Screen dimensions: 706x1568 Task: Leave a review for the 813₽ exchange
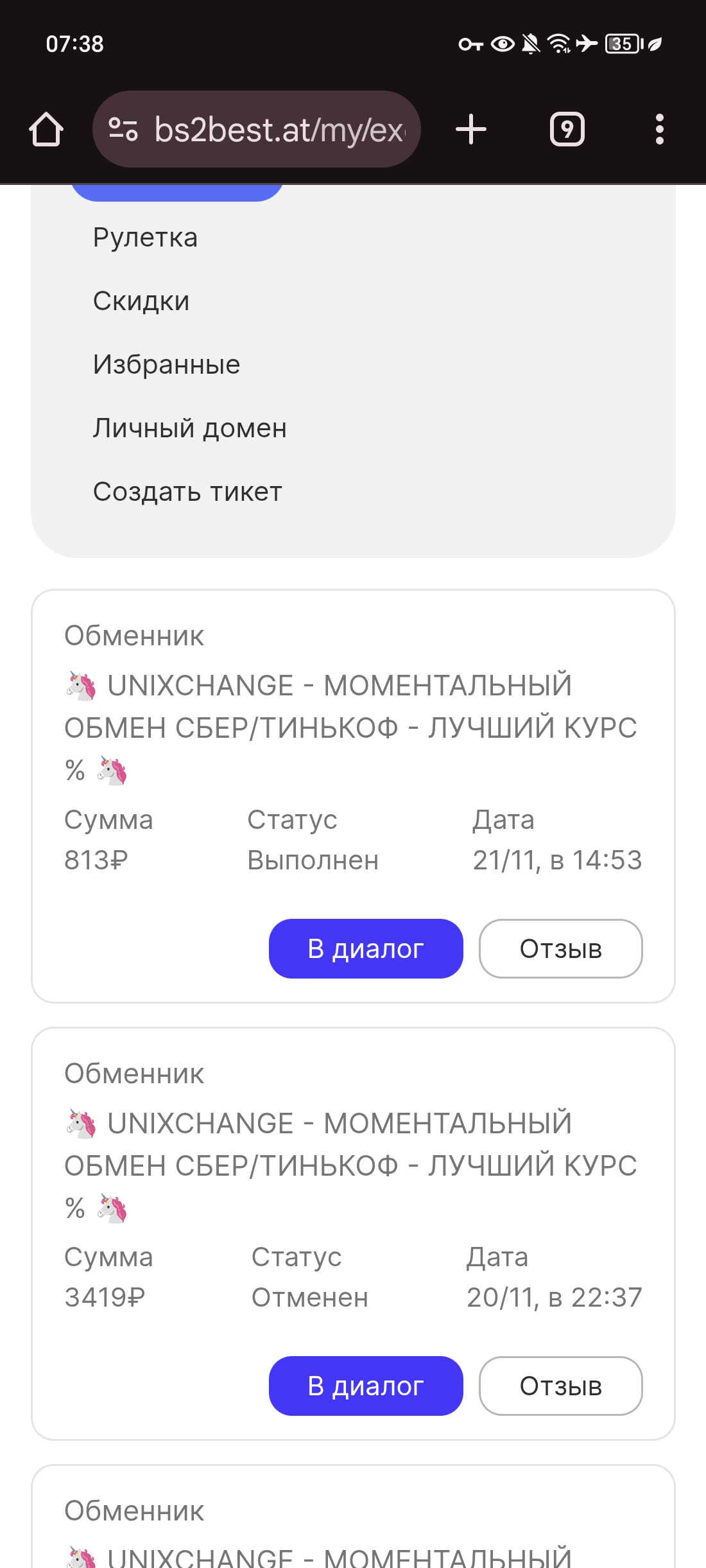pos(561,948)
